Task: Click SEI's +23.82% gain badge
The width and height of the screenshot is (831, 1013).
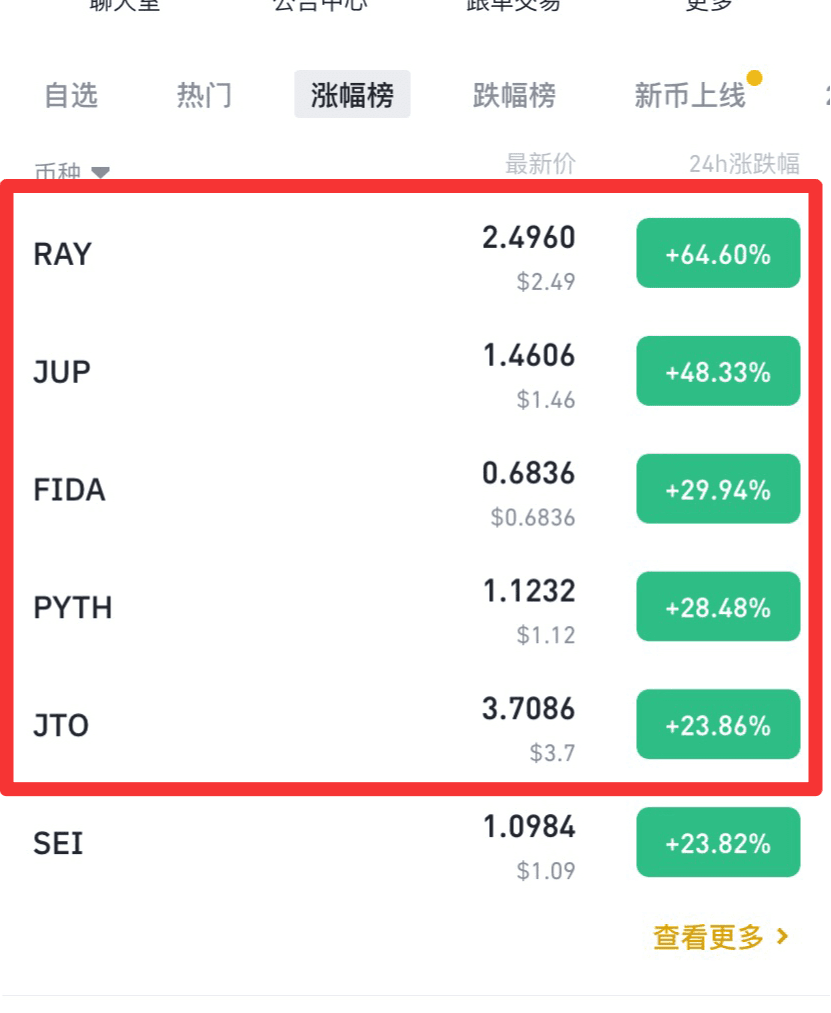Action: click(x=717, y=842)
